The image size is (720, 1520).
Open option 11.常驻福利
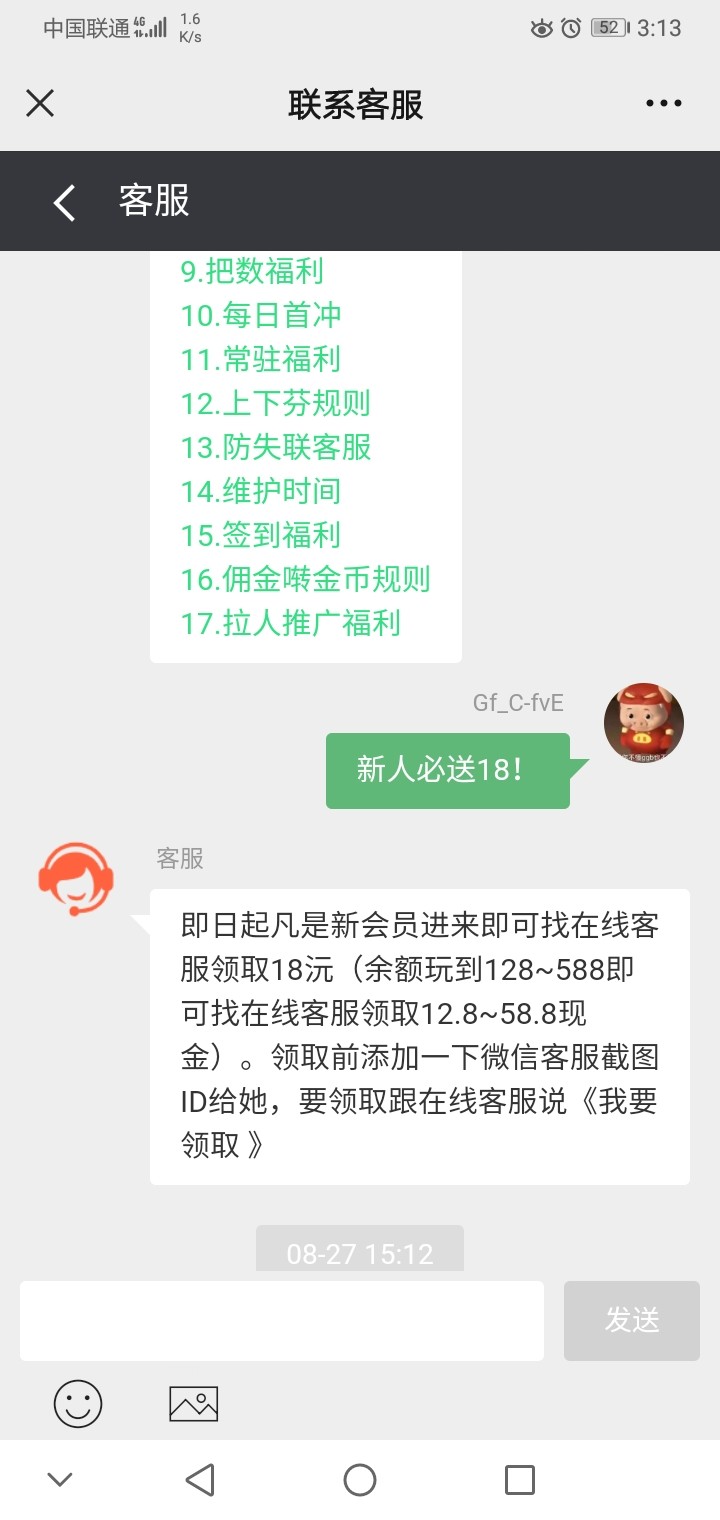pos(261,359)
